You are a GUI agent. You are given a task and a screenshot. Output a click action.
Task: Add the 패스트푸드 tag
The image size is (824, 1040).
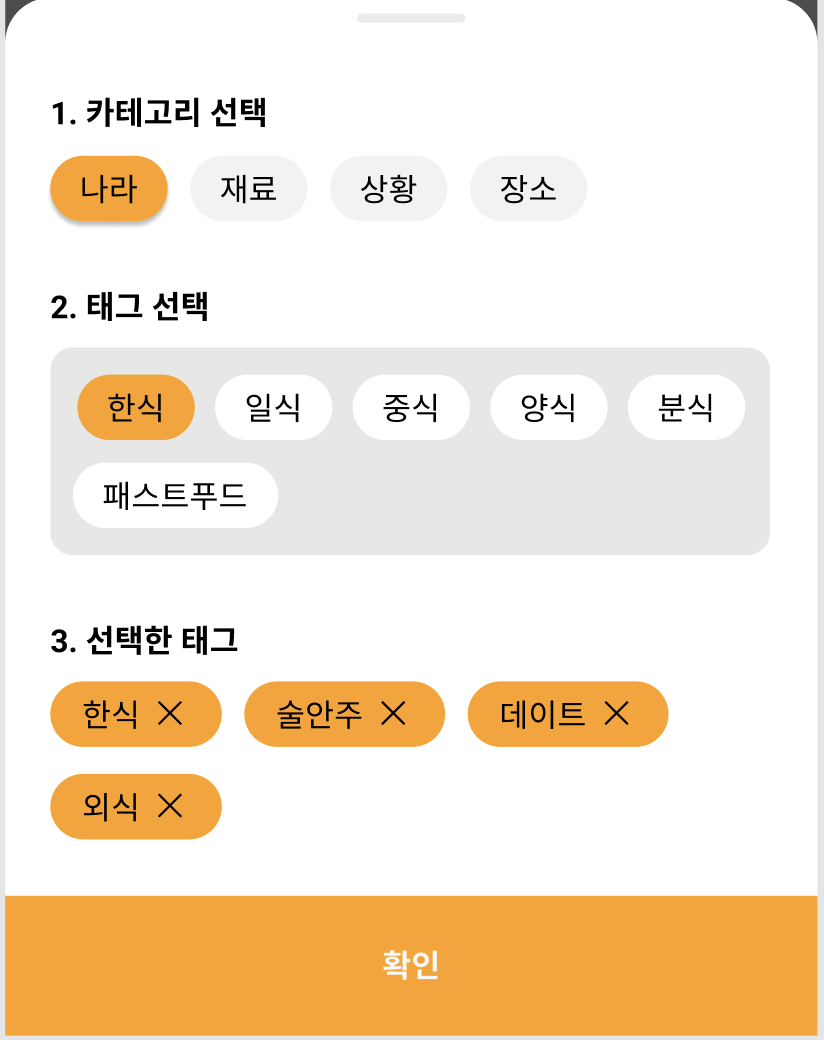175,495
